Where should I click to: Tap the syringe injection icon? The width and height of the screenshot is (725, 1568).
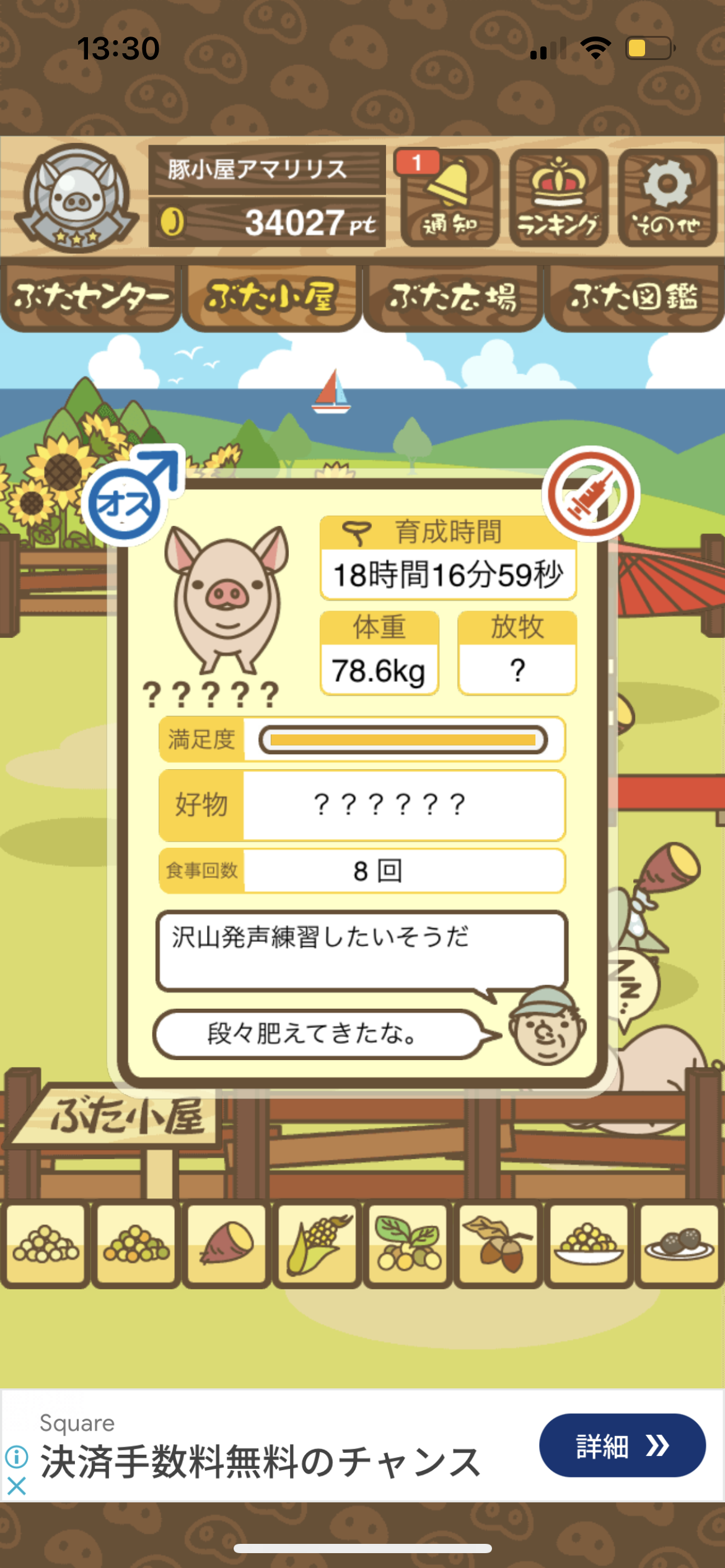click(x=591, y=494)
